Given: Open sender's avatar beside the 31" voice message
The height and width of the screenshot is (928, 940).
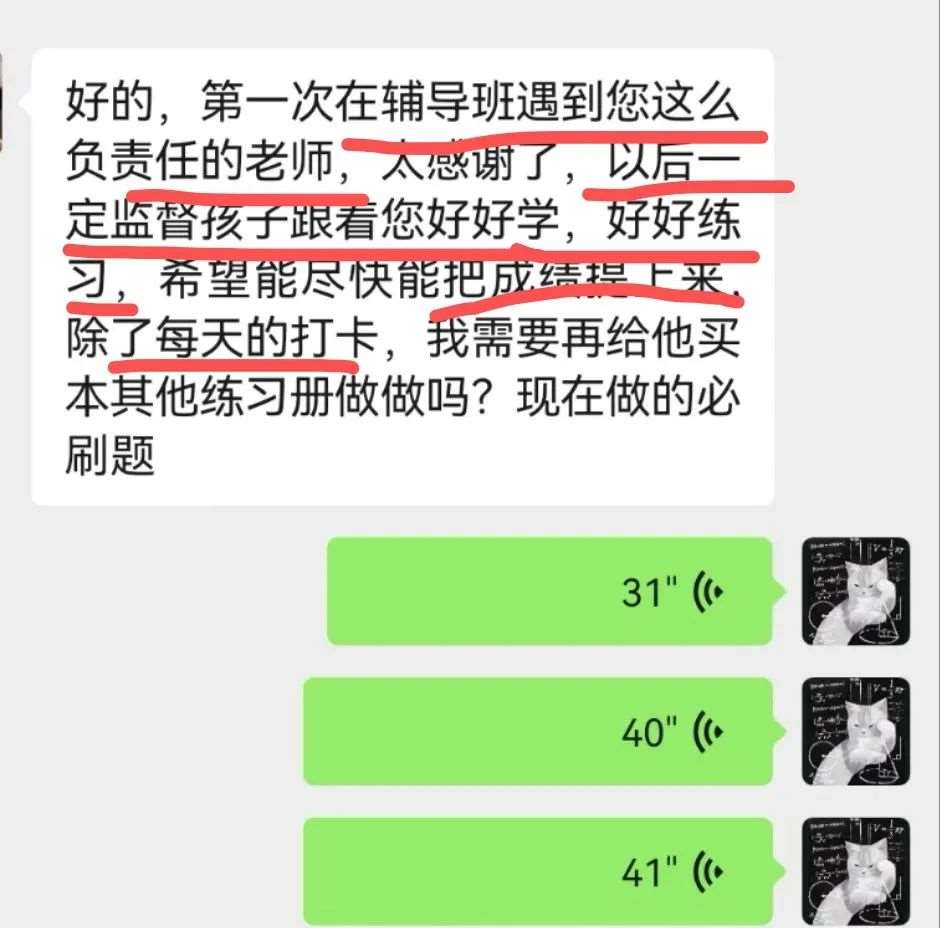Looking at the screenshot, I should pyautogui.click(x=856, y=591).
